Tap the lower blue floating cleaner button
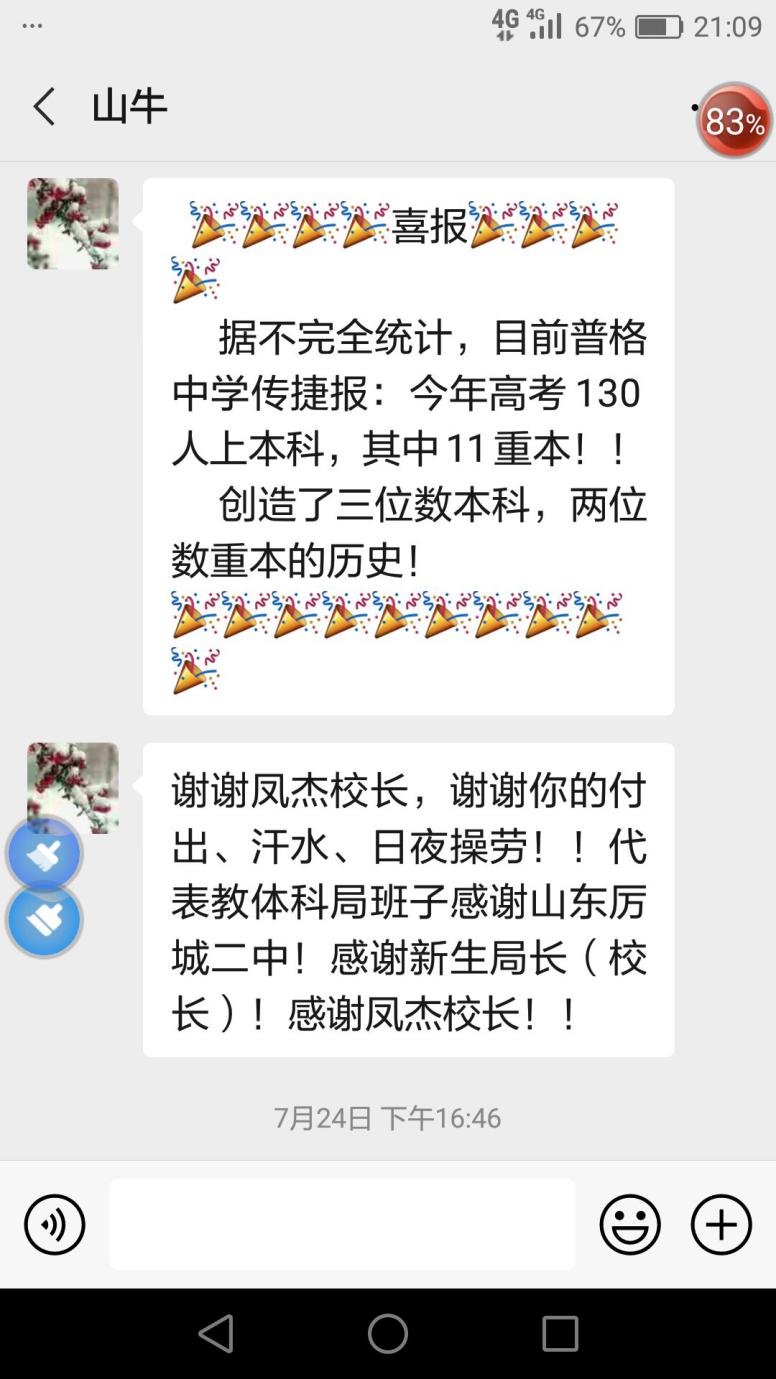776x1379 pixels. (x=44, y=921)
